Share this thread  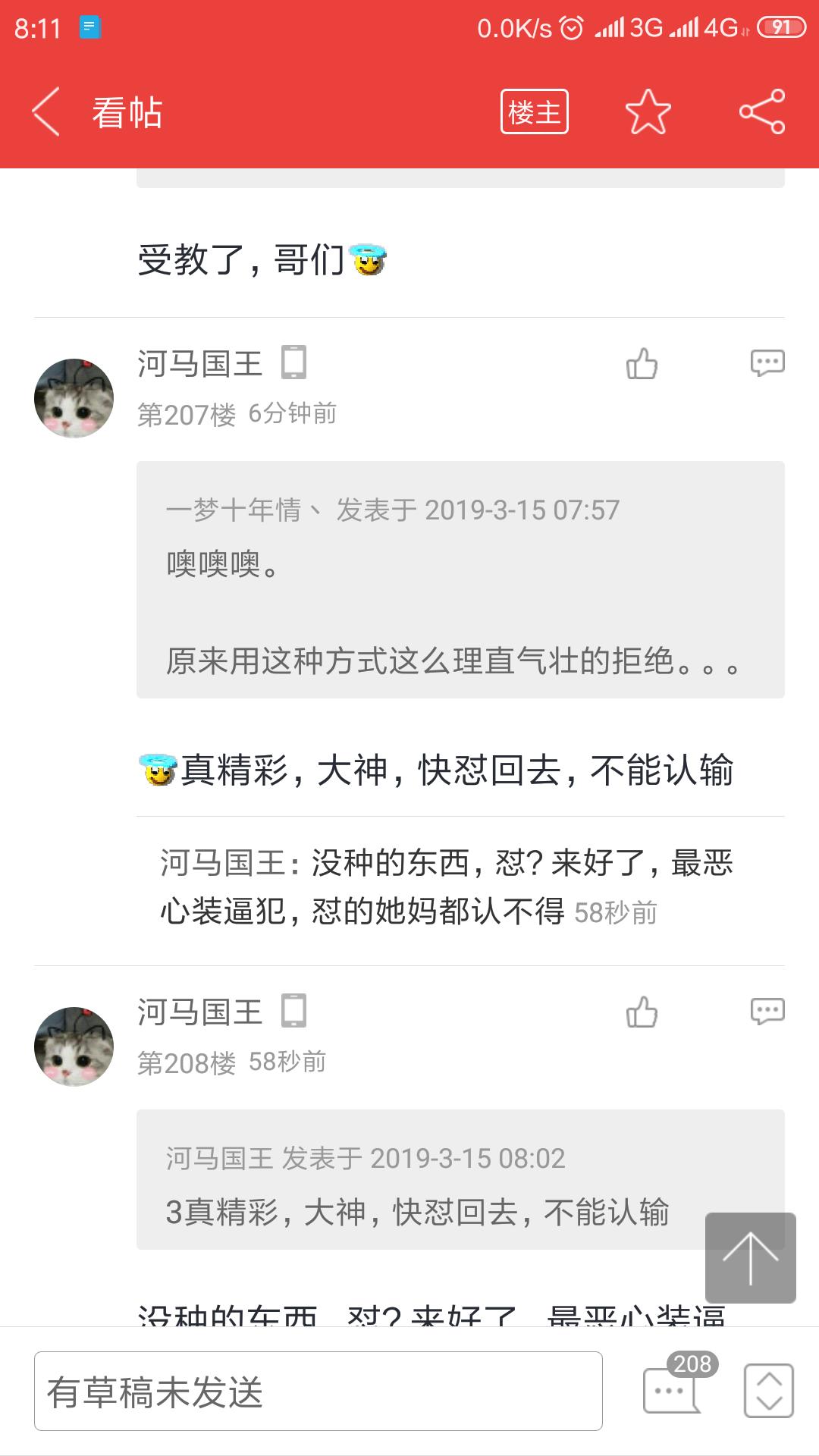(x=761, y=112)
